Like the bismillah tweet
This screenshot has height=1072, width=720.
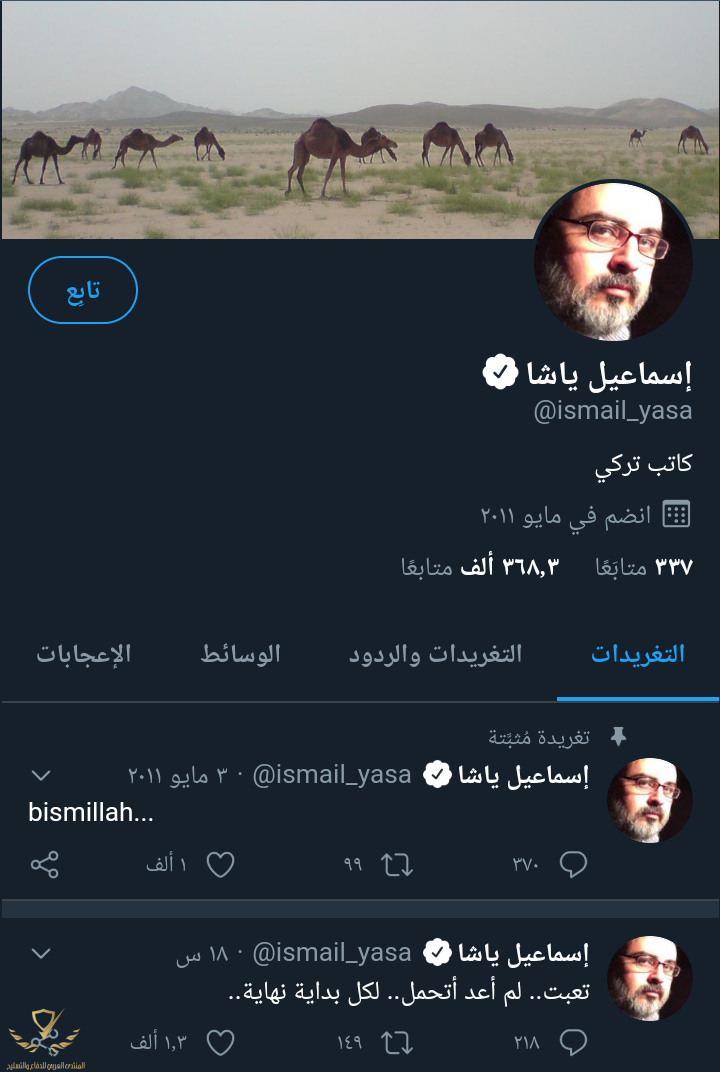(220, 864)
